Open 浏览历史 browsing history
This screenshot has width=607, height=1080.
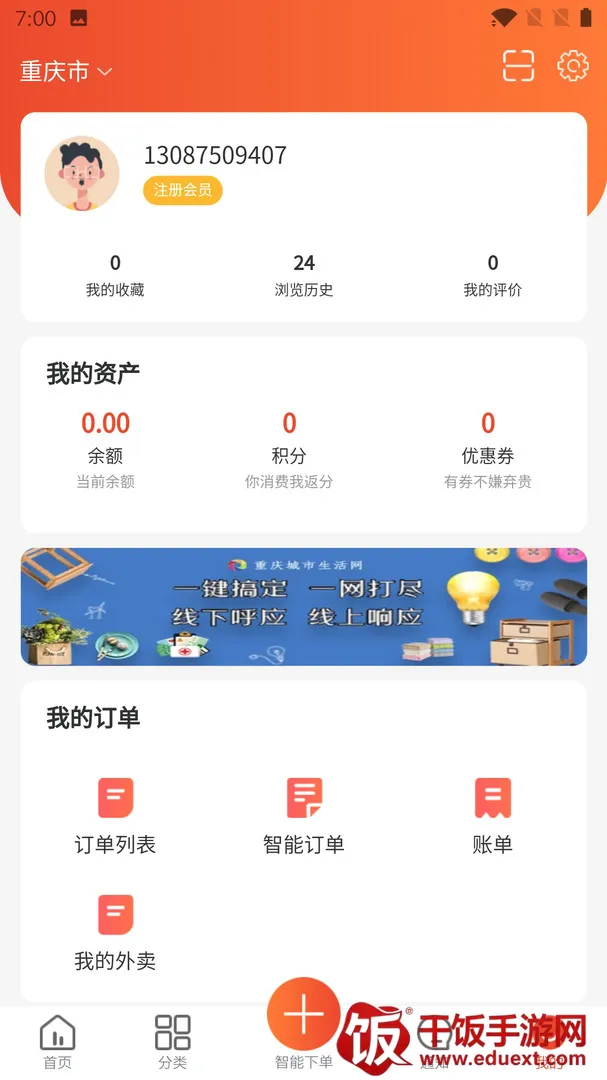click(x=304, y=276)
